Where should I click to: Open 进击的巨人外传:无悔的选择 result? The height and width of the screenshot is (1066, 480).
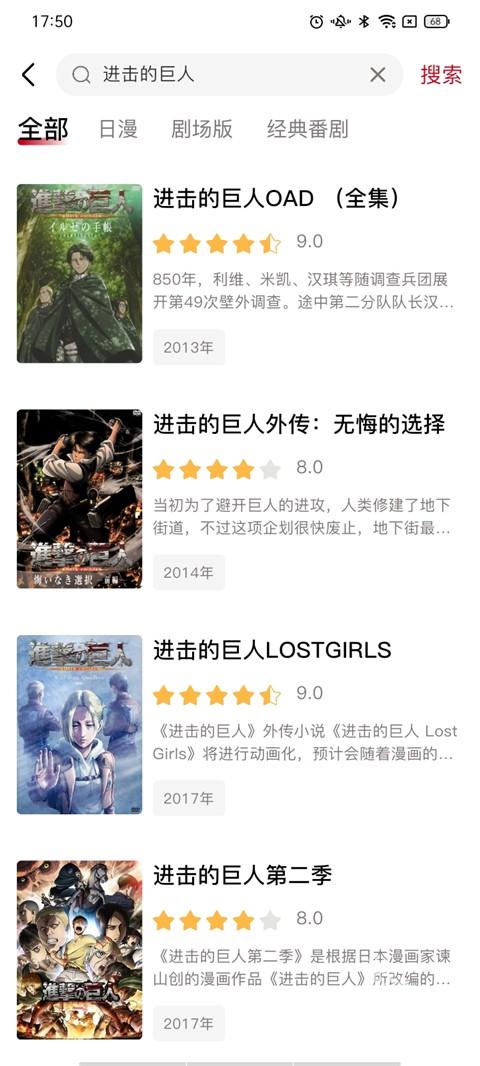240,499
